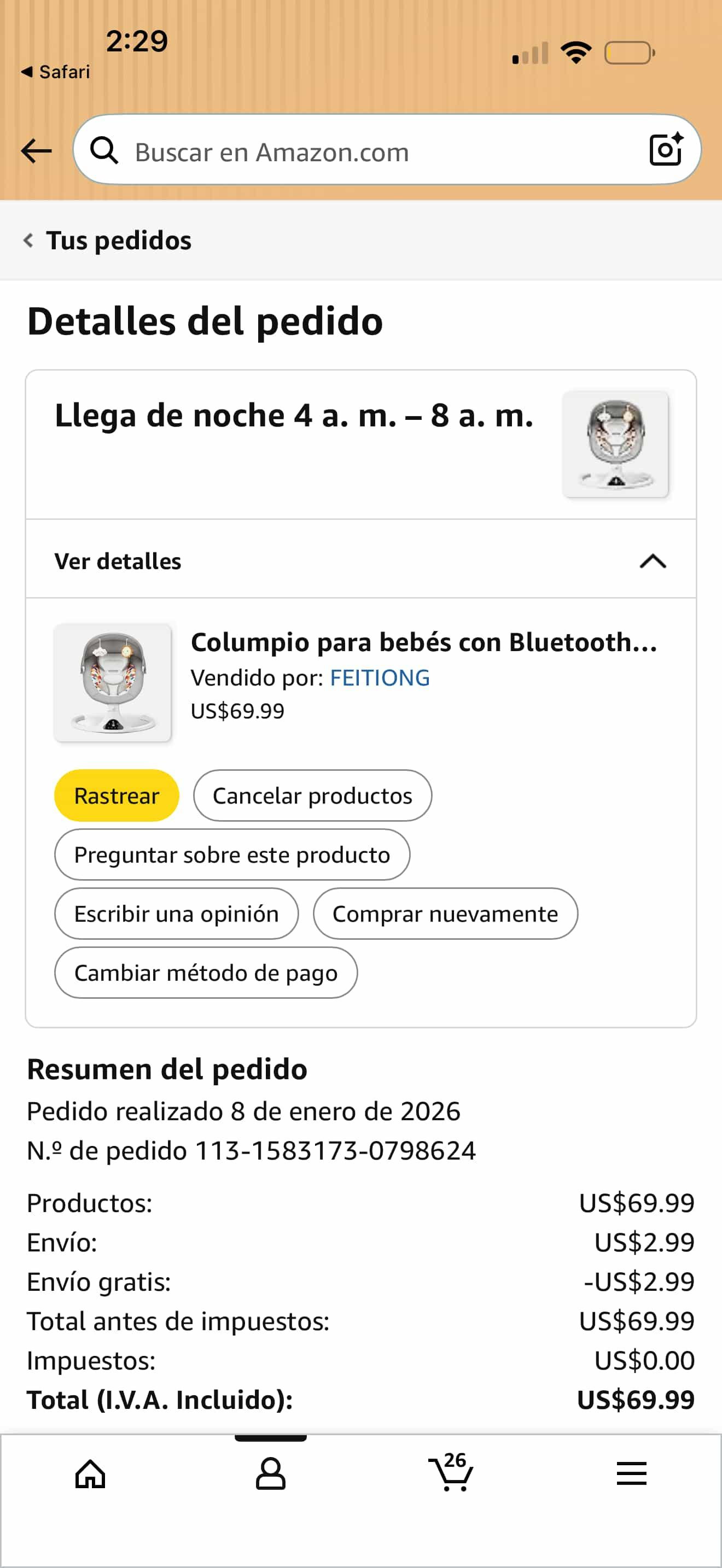
Task: Choose Preguntar sobre este producto
Action: 232,855
